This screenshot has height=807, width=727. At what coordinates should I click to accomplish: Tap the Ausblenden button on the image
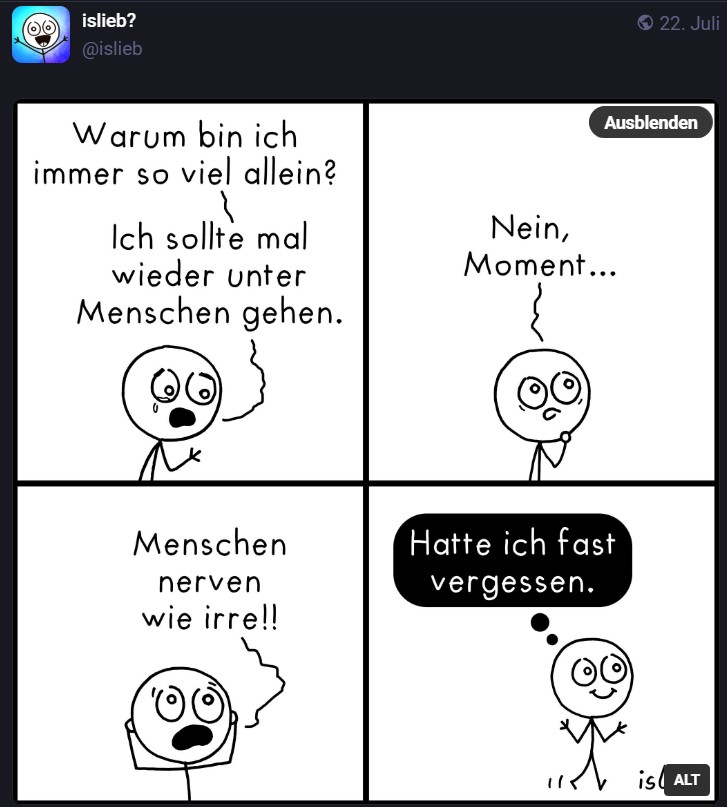[651, 123]
